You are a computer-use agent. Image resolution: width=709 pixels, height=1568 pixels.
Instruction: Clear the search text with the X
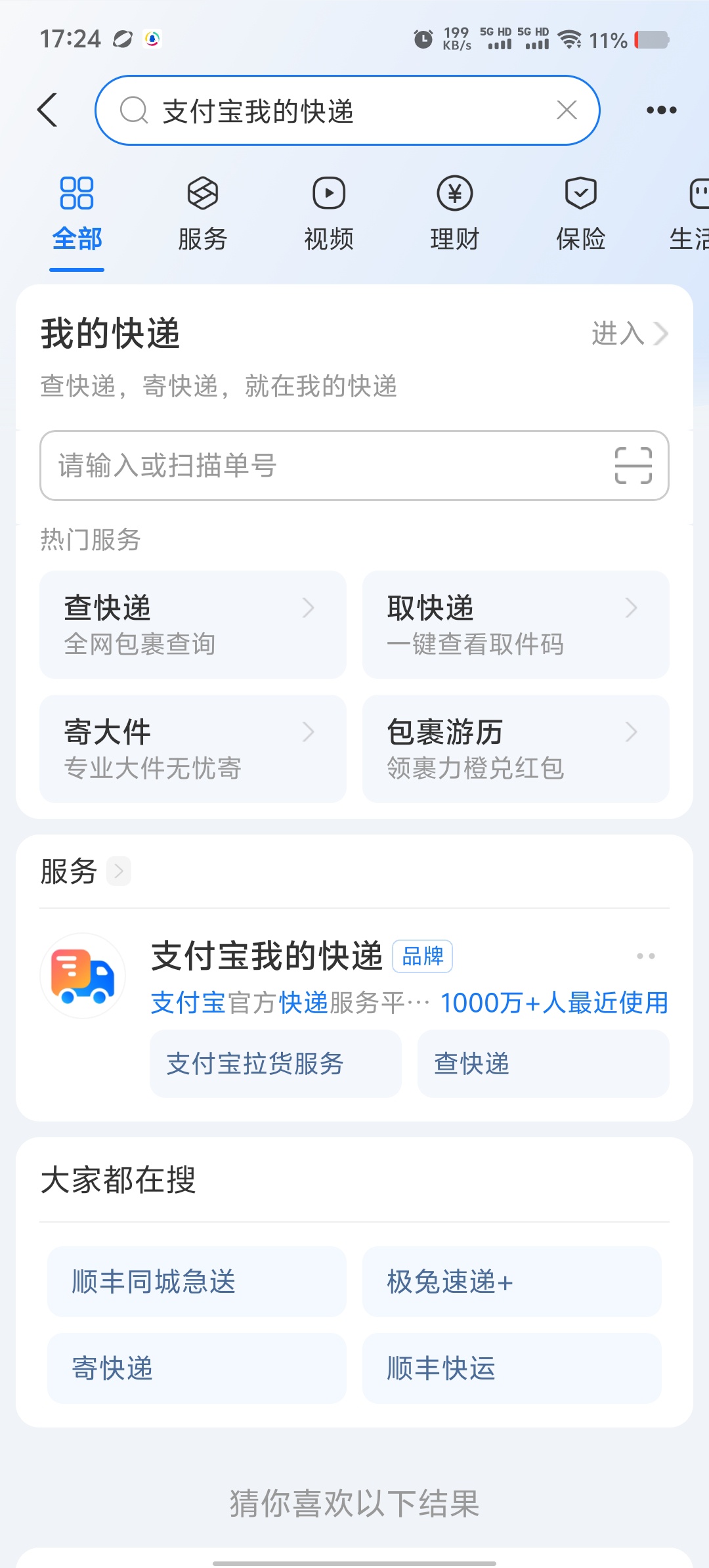(x=567, y=110)
